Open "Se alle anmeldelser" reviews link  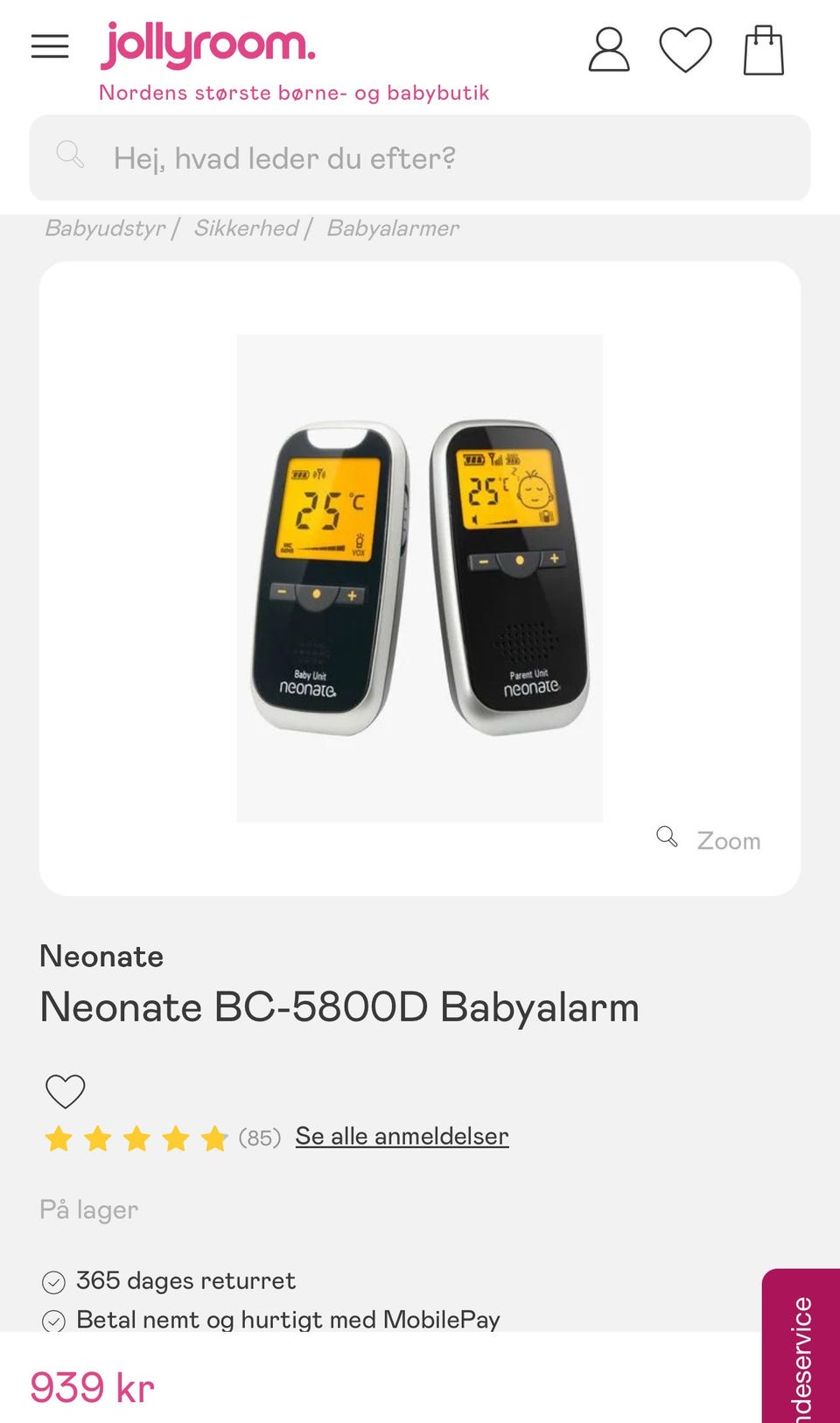[x=402, y=1136]
